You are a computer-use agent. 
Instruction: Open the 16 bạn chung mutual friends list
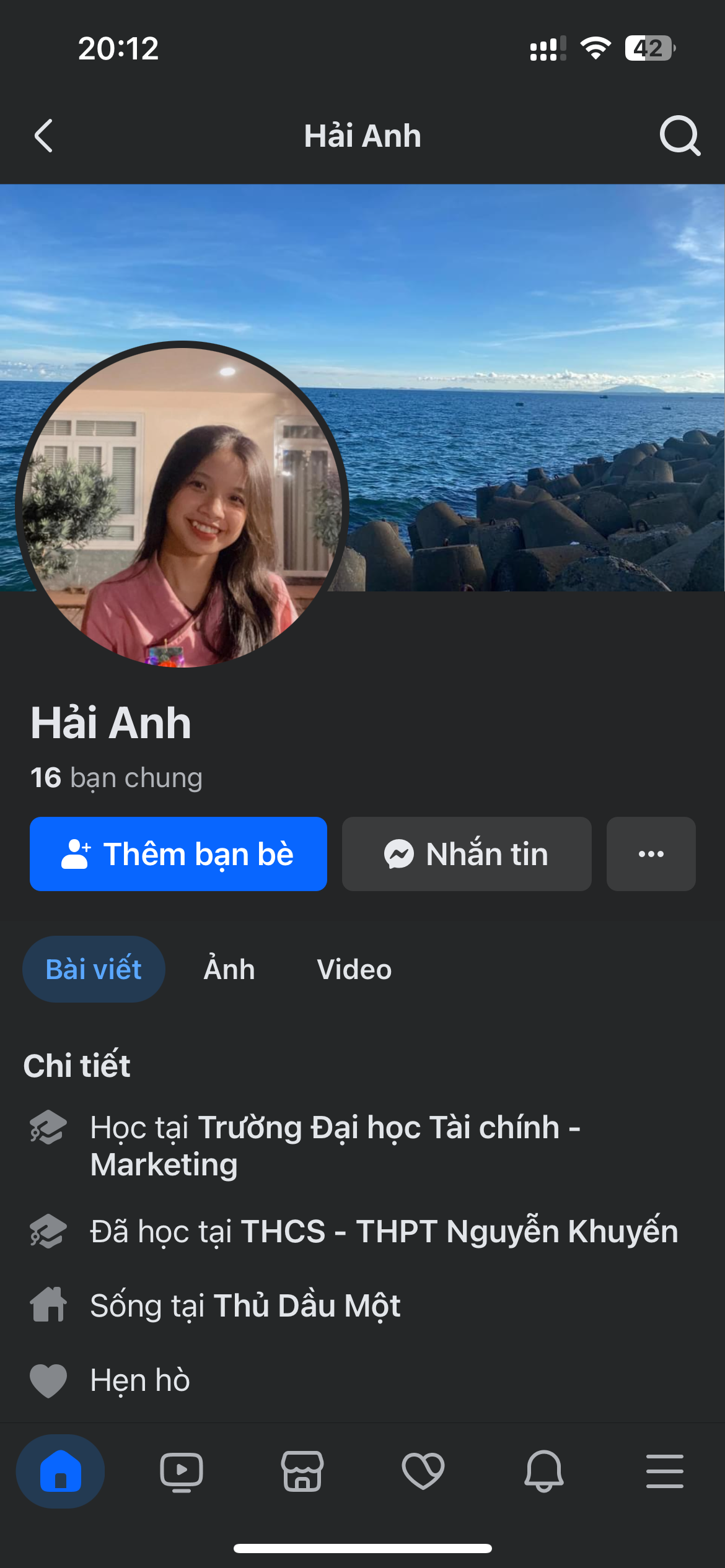coord(116,778)
